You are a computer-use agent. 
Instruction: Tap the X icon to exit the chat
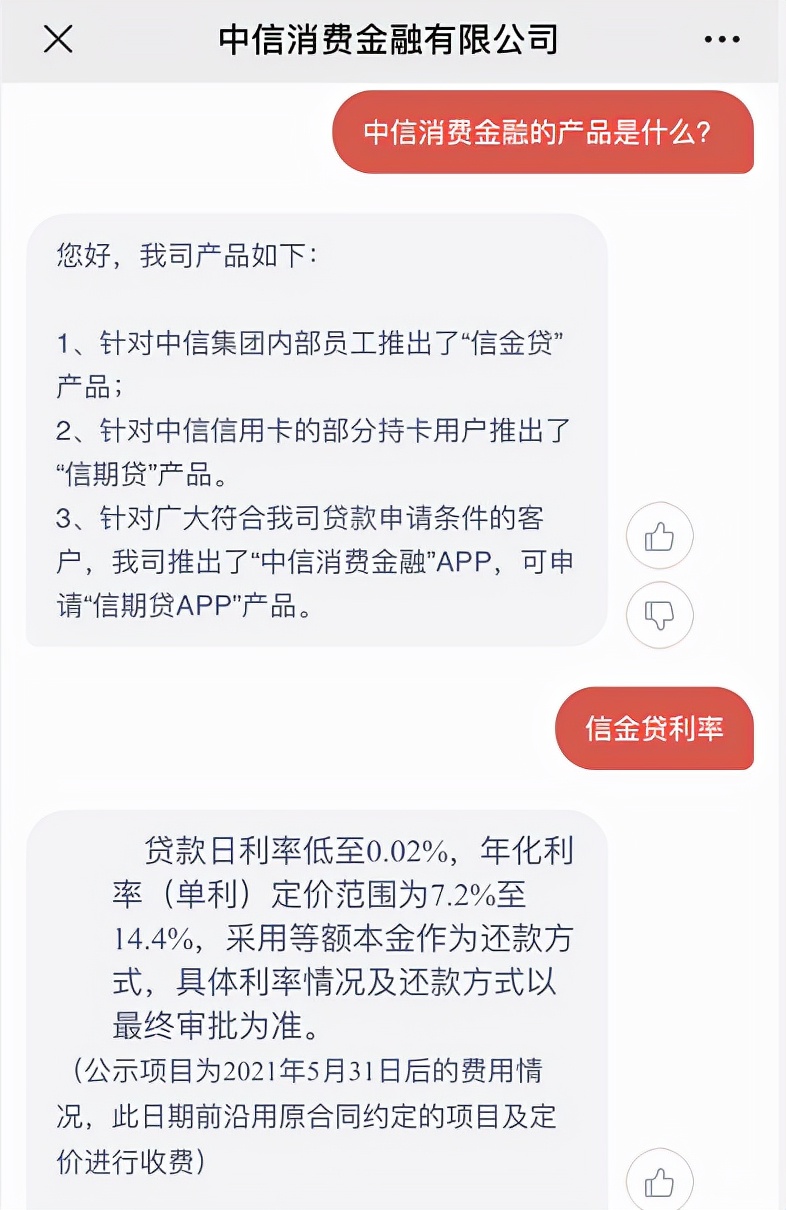(57, 38)
